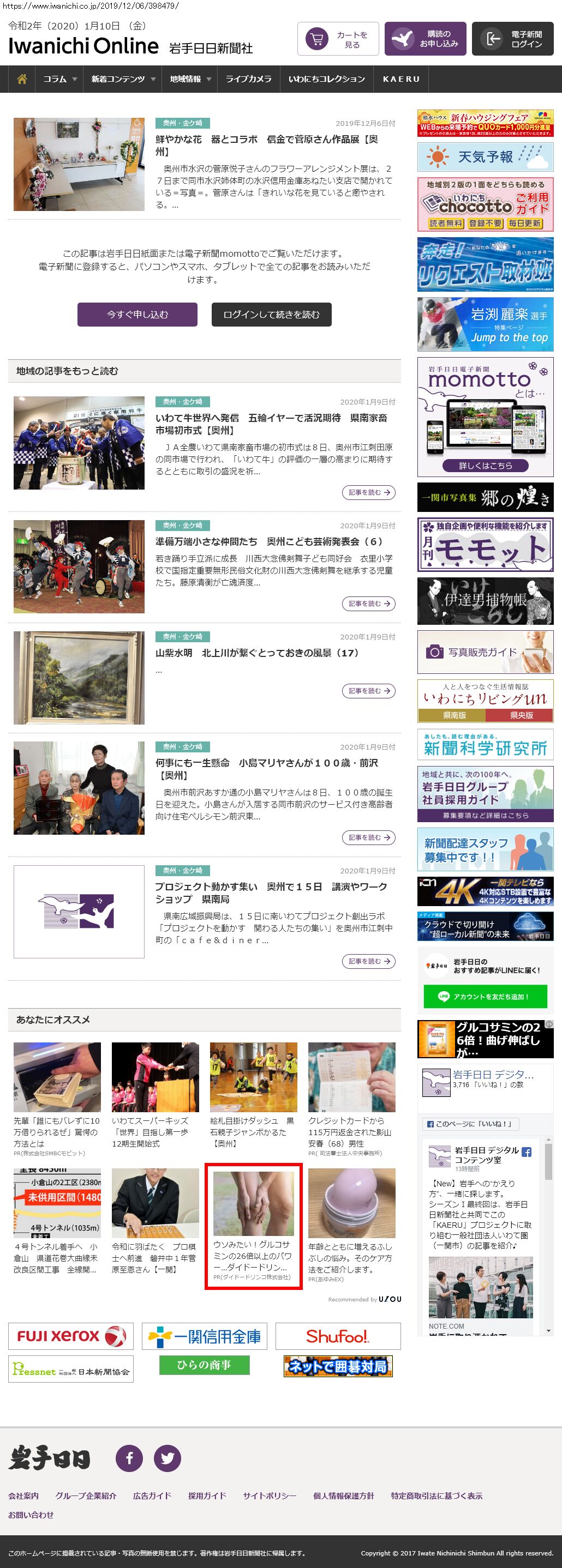The height and width of the screenshot is (1568, 562).
Task: Log in with 電子新聞ログイン
Action: [x=512, y=40]
